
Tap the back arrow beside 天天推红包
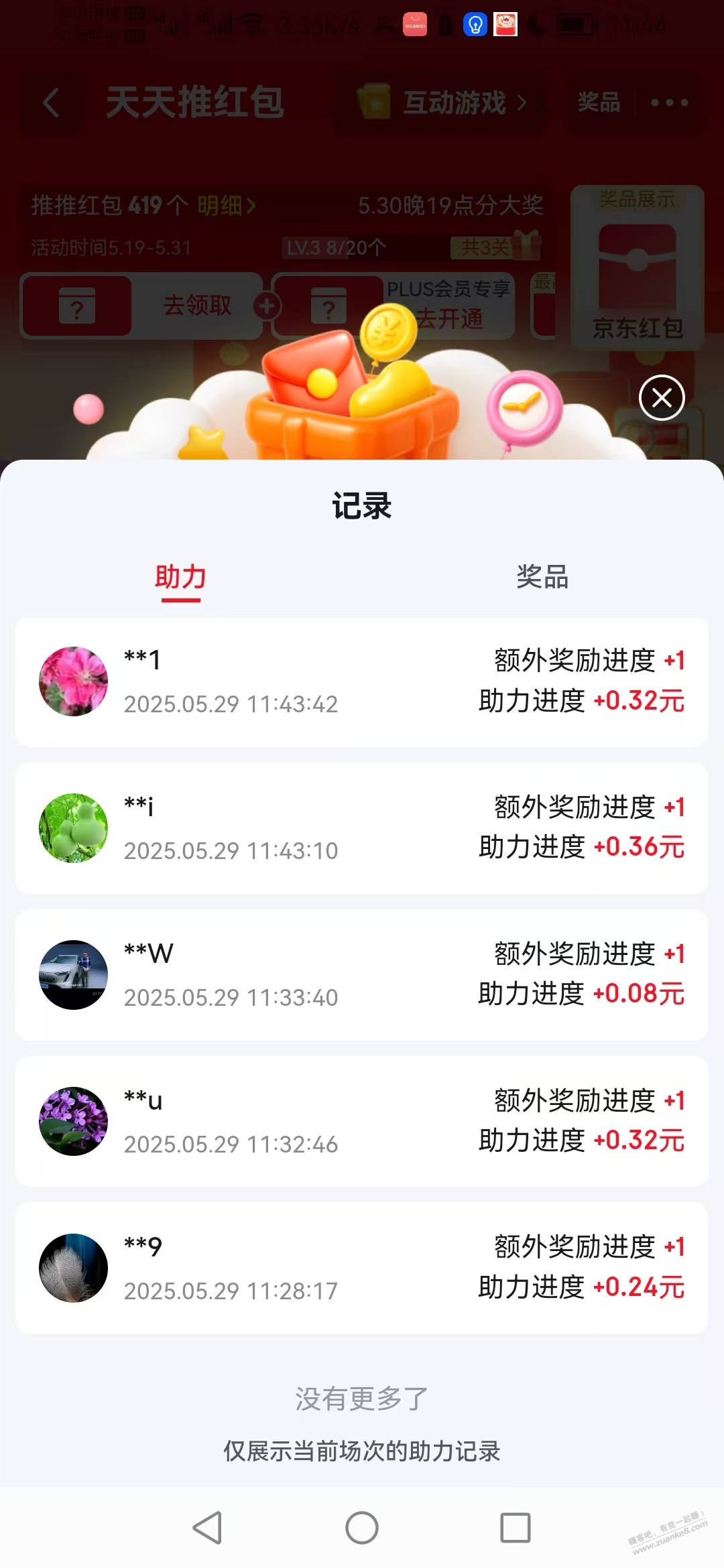pyautogui.click(x=51, y=102)
